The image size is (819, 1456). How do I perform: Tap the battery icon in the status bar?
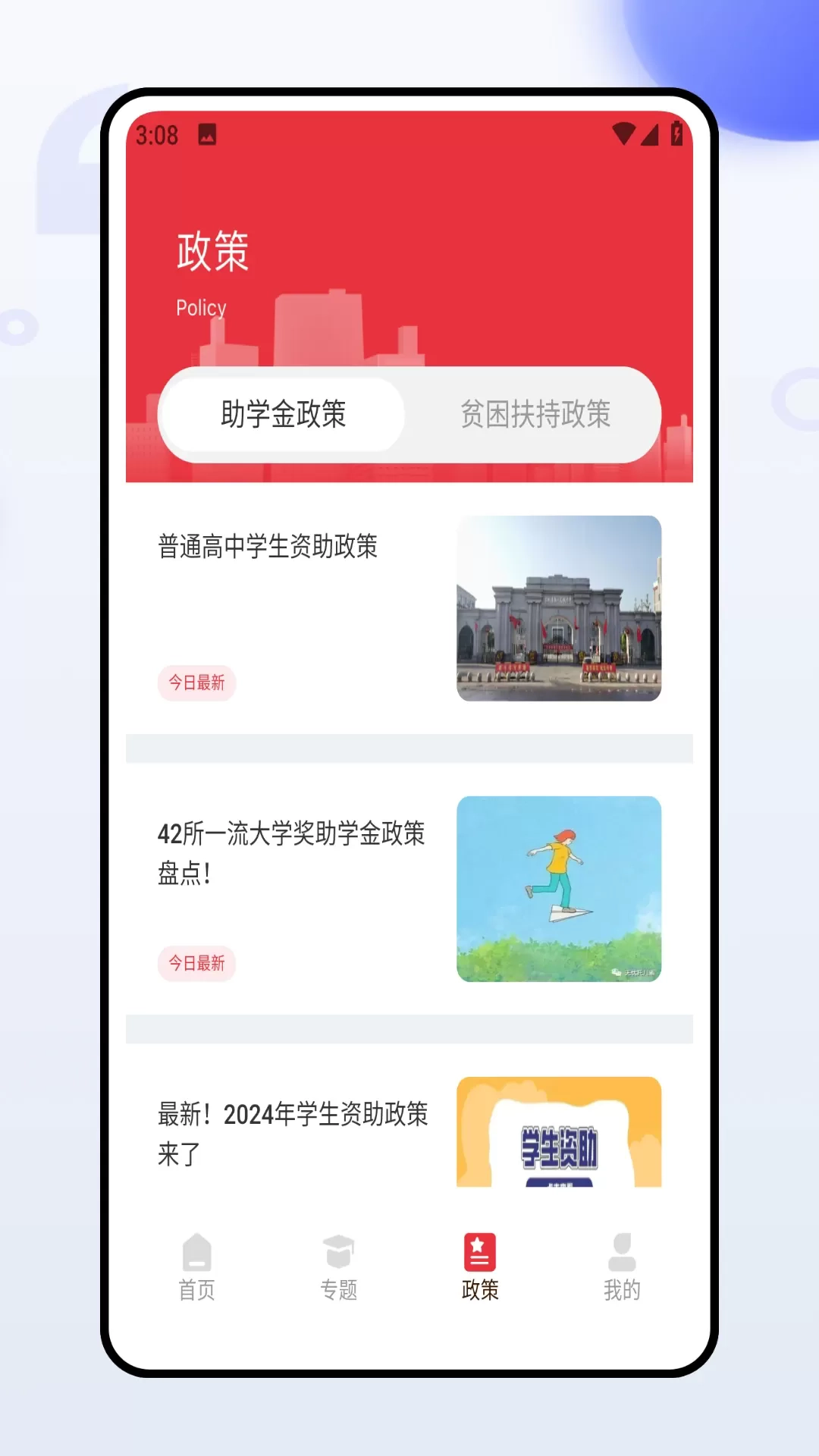676,134
